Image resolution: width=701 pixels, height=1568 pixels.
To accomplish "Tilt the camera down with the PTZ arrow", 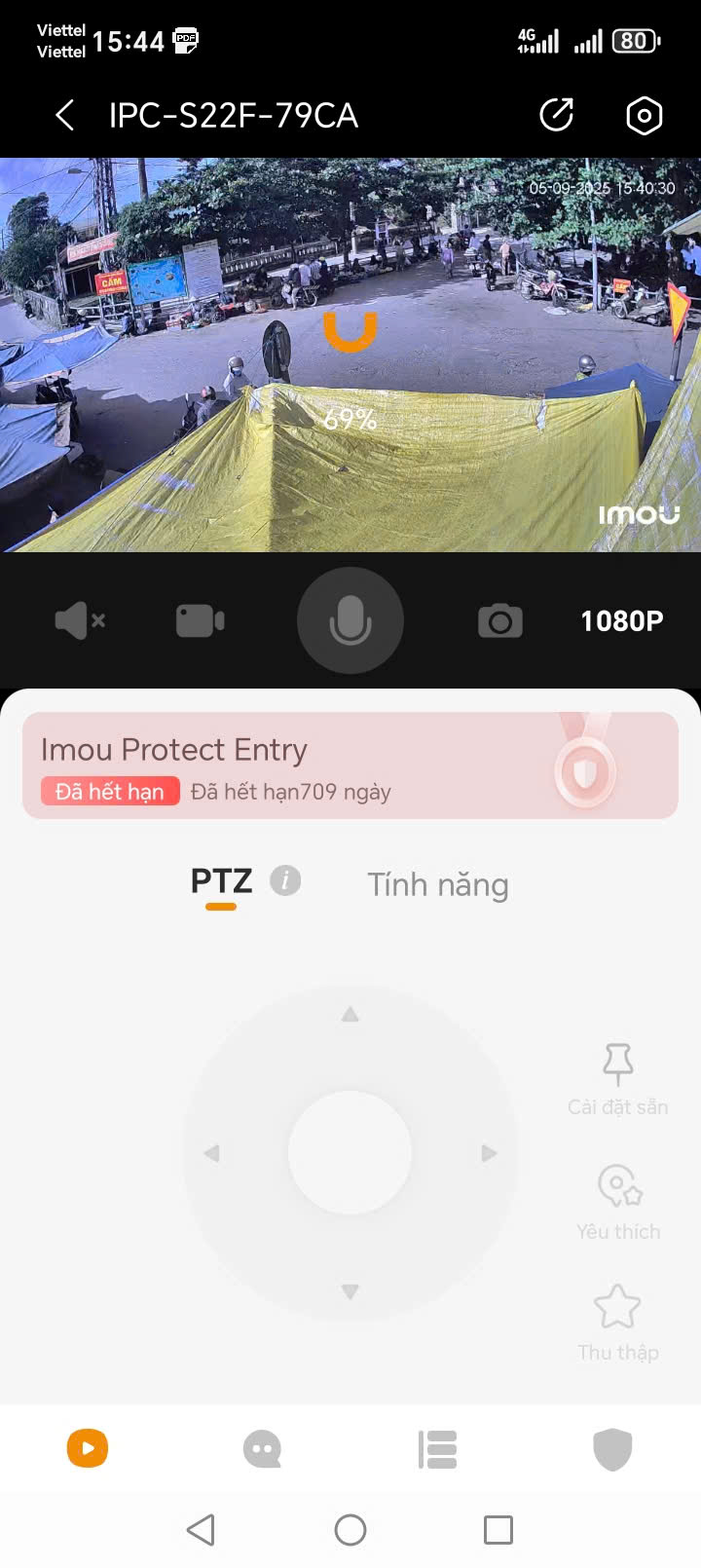I will tap(350, 1292).
